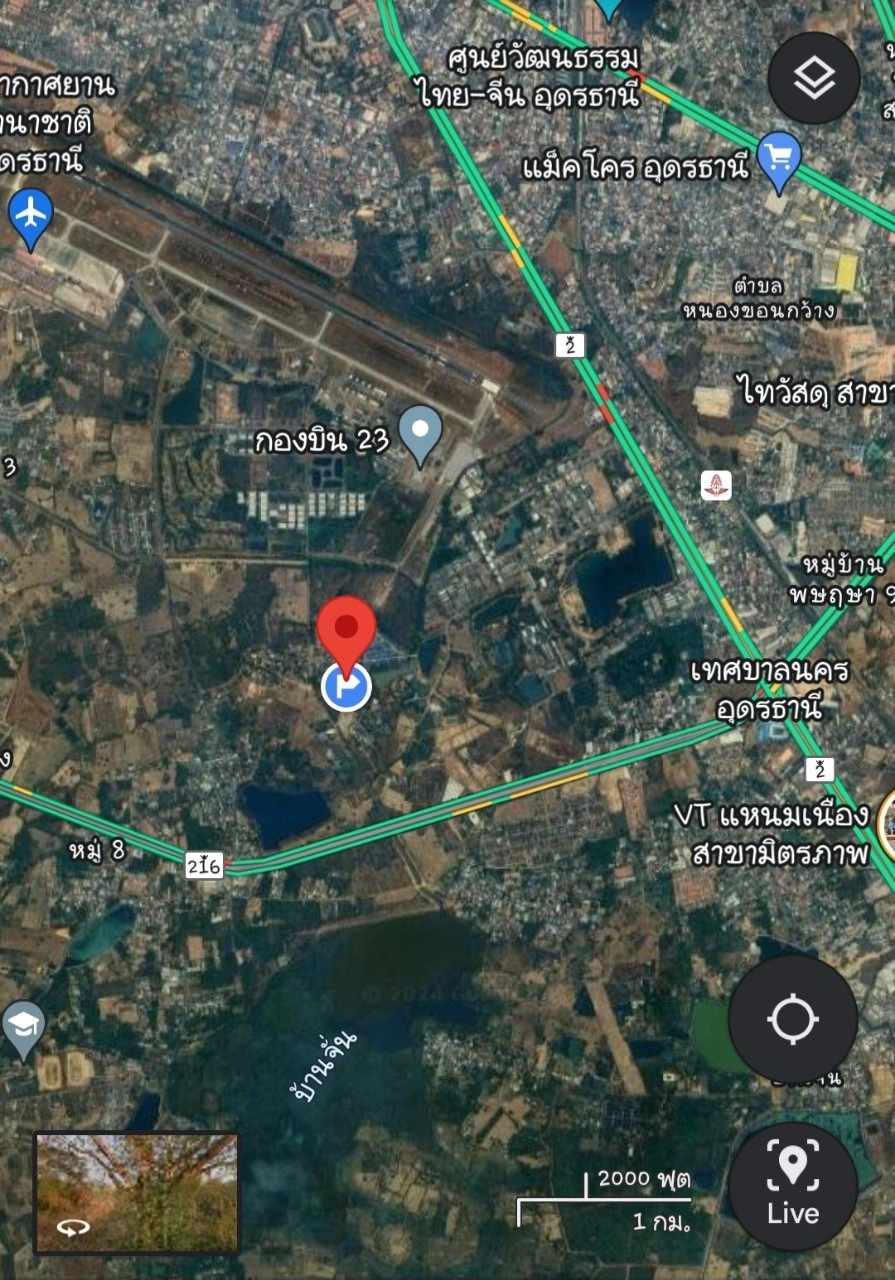This screenshot has width=895, height=1280.
Task: Open the กองบิน 23 place marker
Action: point(420,432)
